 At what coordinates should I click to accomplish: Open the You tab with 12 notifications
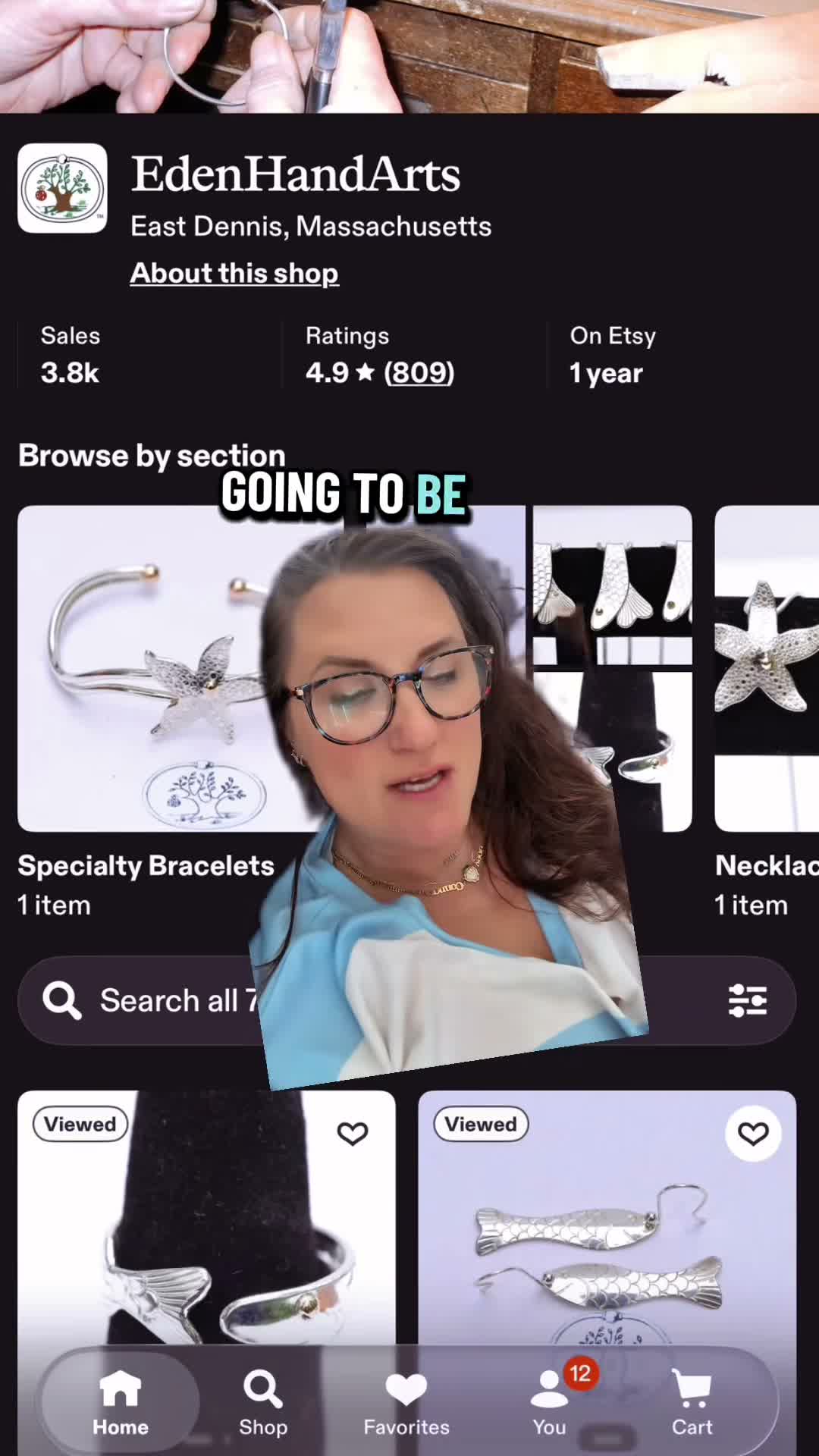550,1403
